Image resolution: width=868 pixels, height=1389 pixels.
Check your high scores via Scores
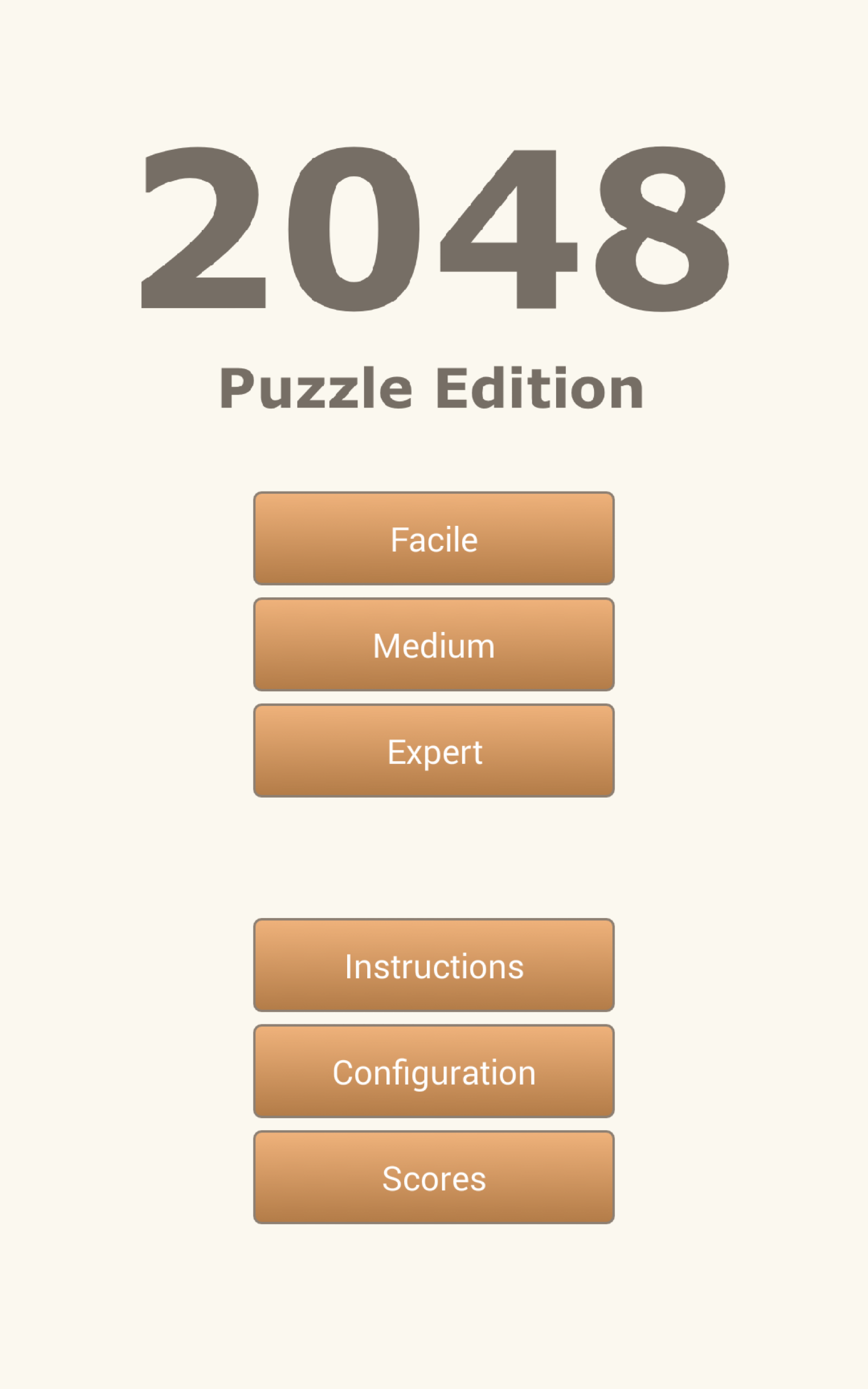433,1180
